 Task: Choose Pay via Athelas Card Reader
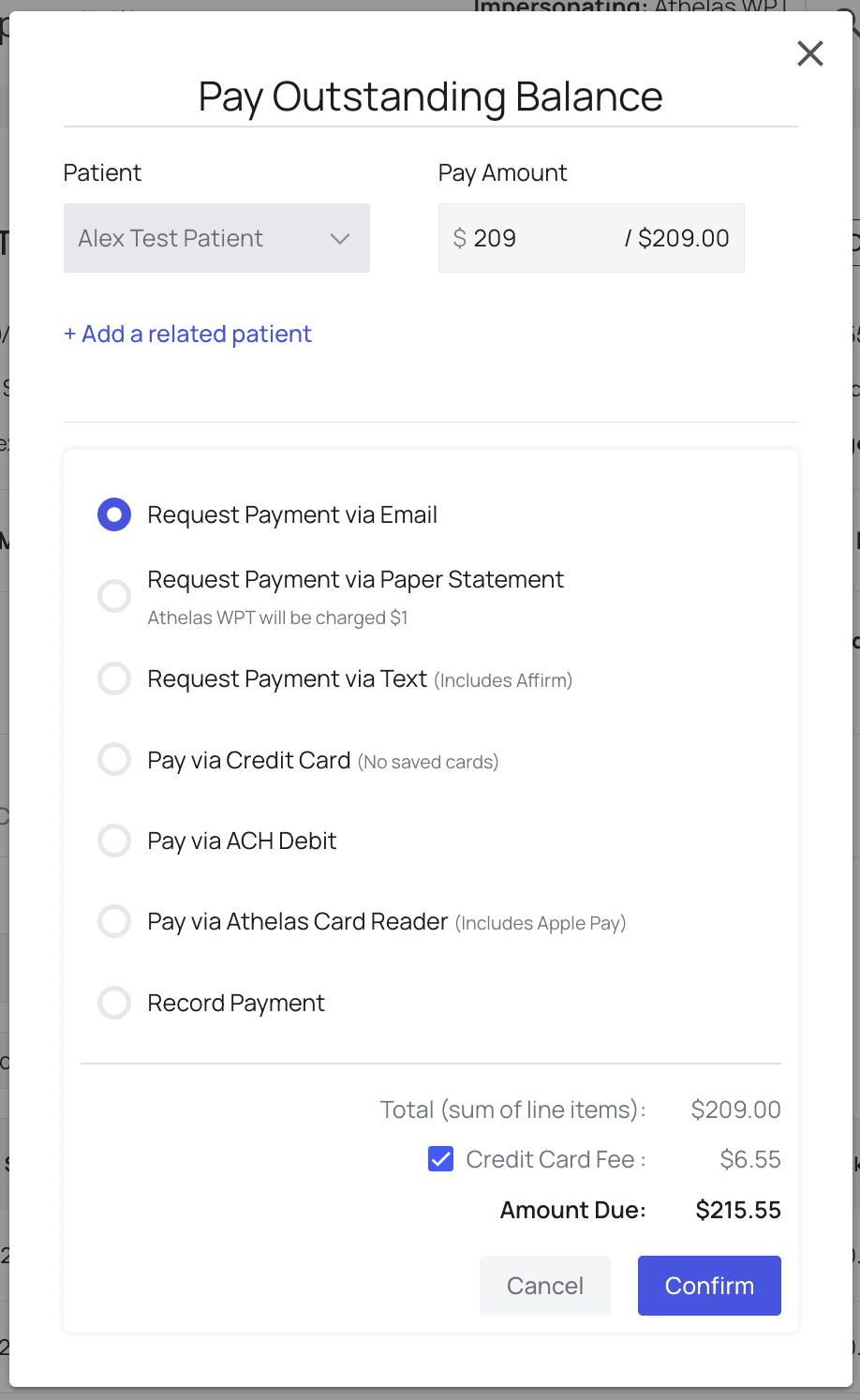114,921
